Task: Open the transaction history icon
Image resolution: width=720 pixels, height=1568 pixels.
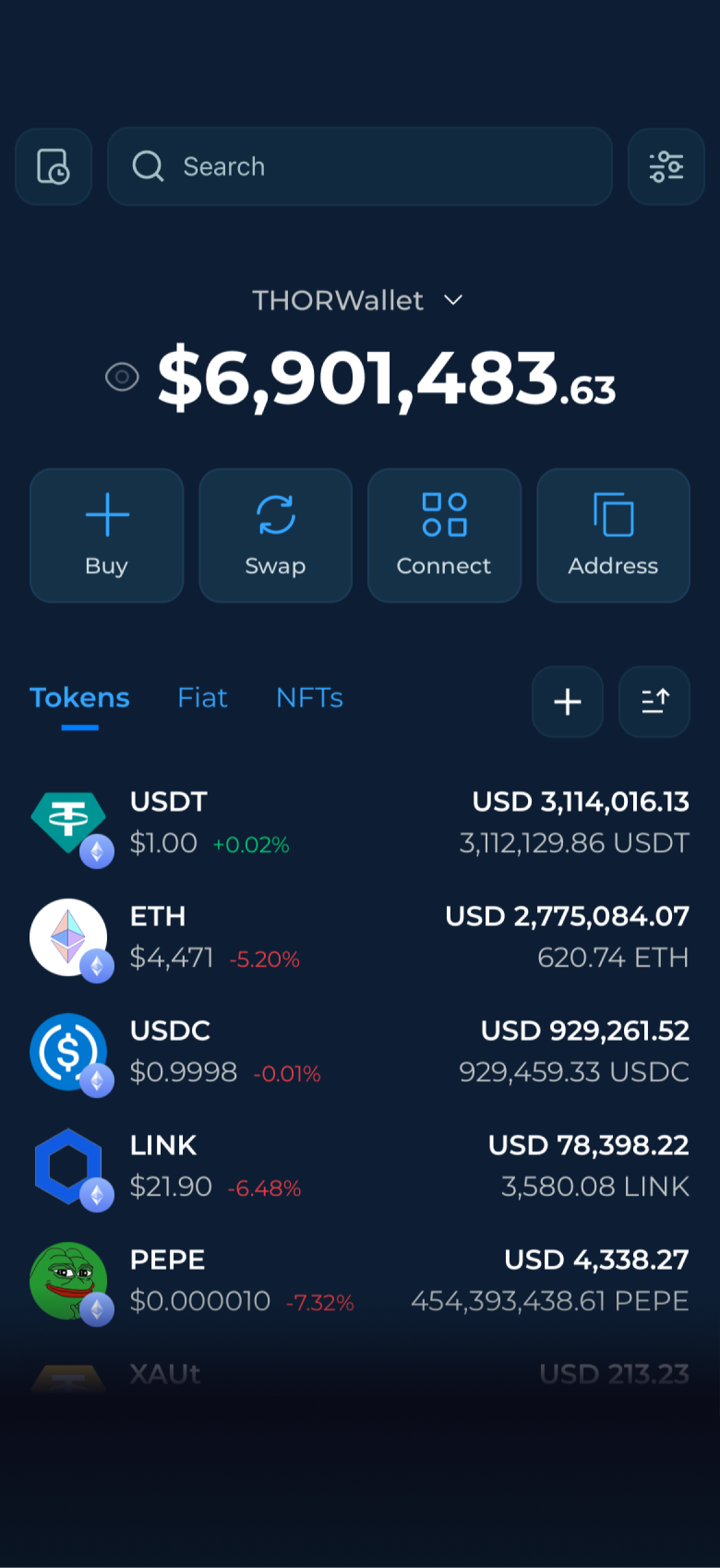Action: [54, 167]
